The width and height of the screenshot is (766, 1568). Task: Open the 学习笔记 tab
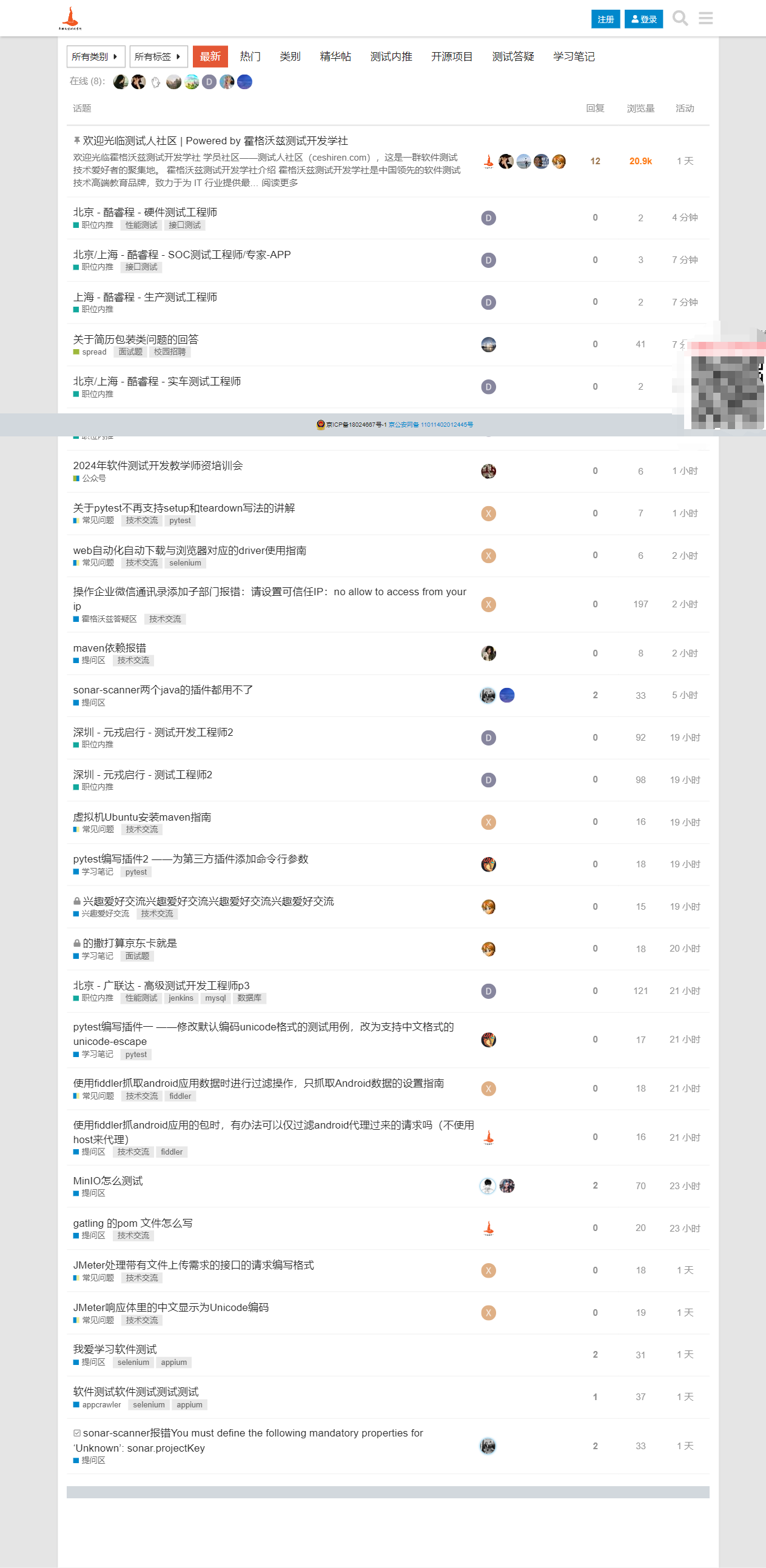(x=574, y=56)
